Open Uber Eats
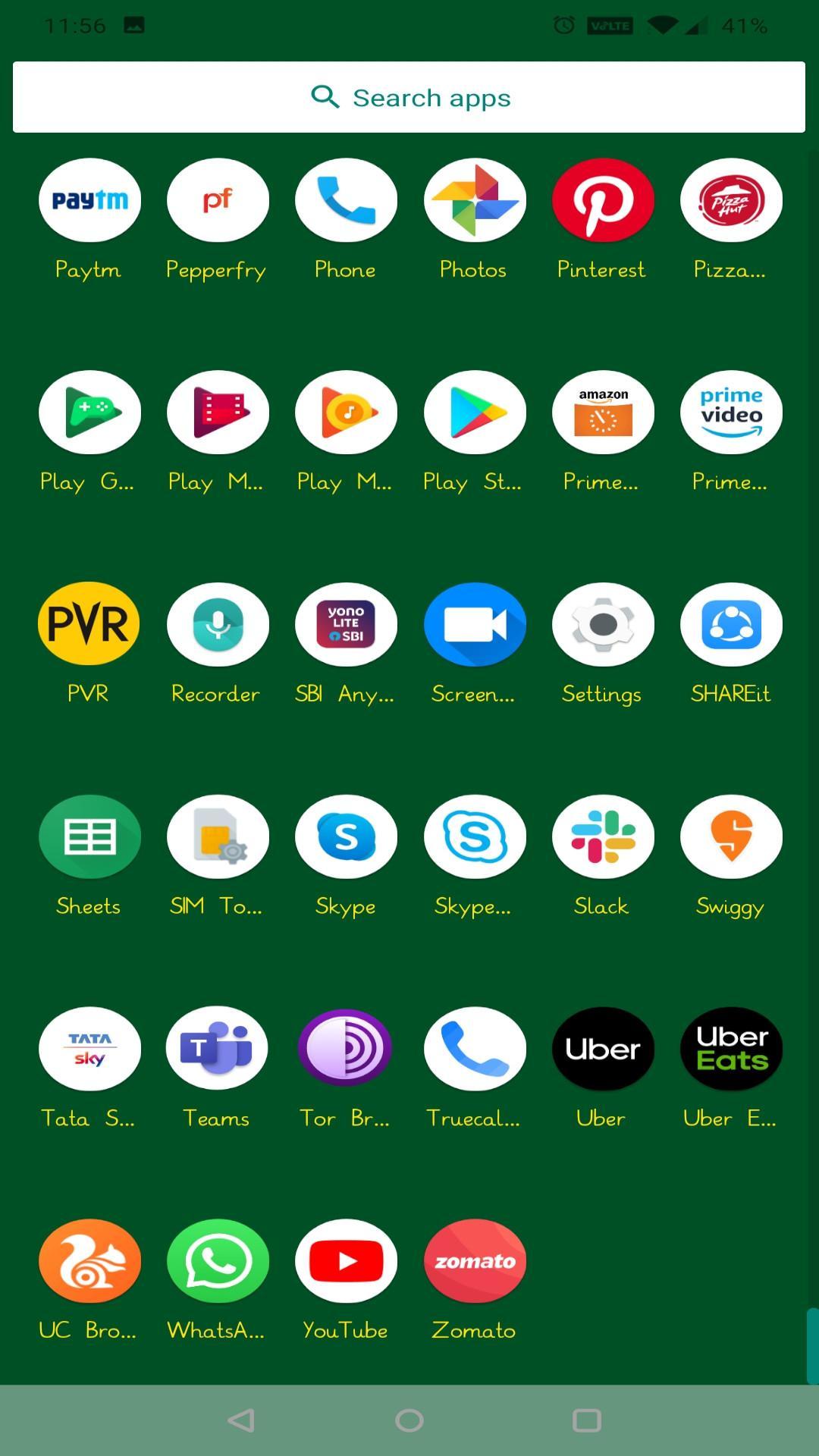The height and width of the screenshot is (1456, 819). pyautogui.click(x=731, y=1049)
